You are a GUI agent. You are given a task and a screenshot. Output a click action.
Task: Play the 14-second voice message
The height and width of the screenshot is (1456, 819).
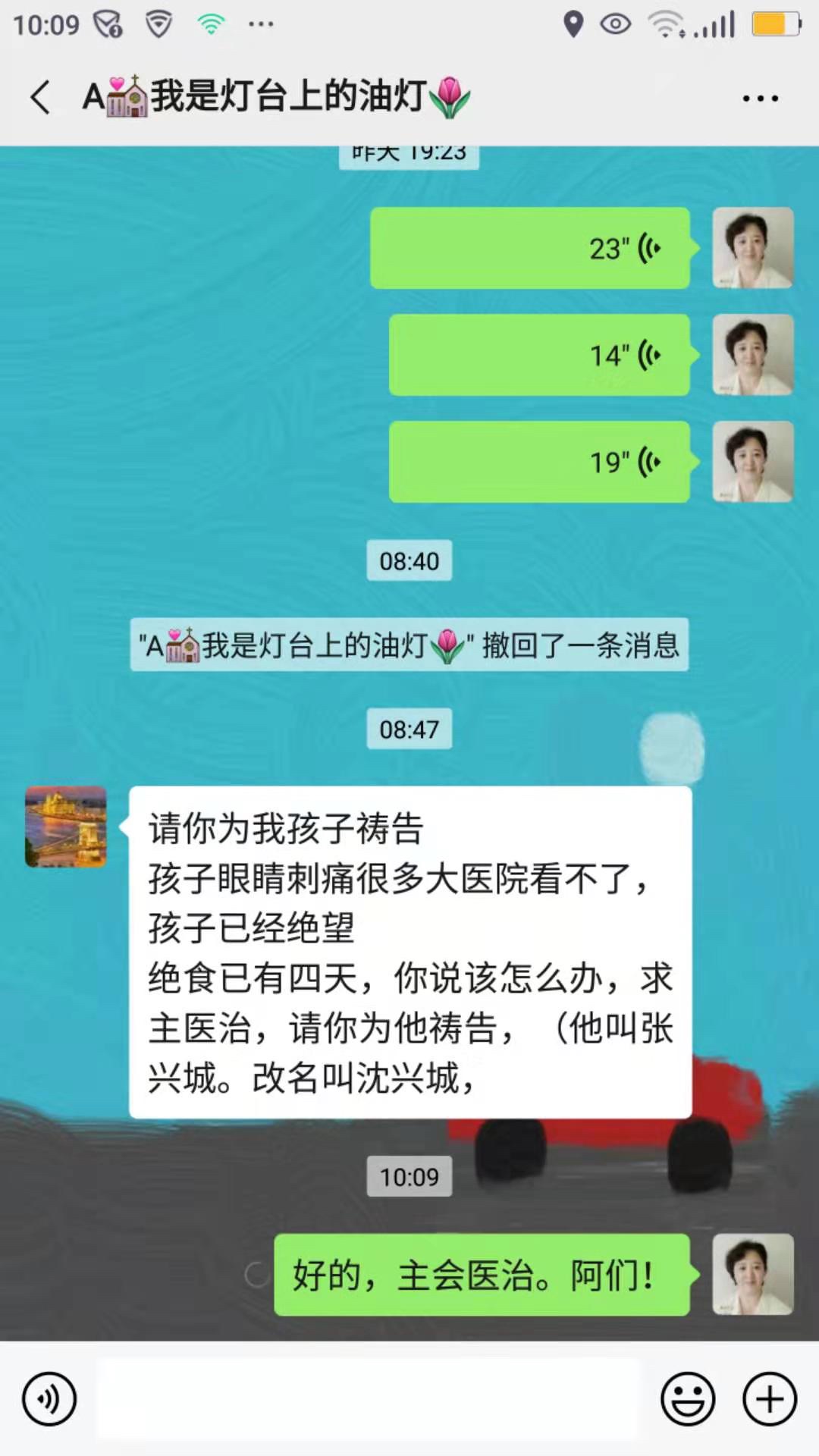pos(538,355)
